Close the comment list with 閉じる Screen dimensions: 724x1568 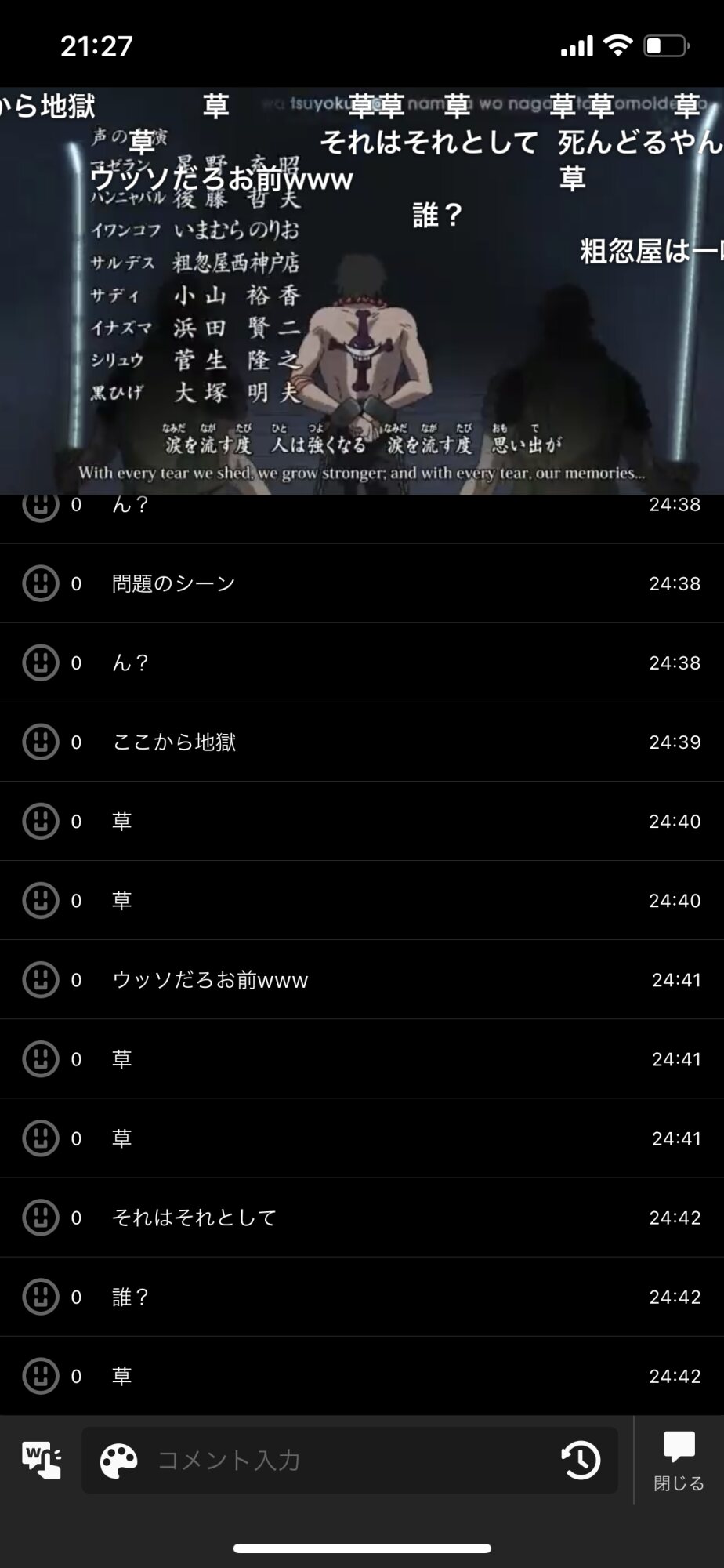[679, 1461]
